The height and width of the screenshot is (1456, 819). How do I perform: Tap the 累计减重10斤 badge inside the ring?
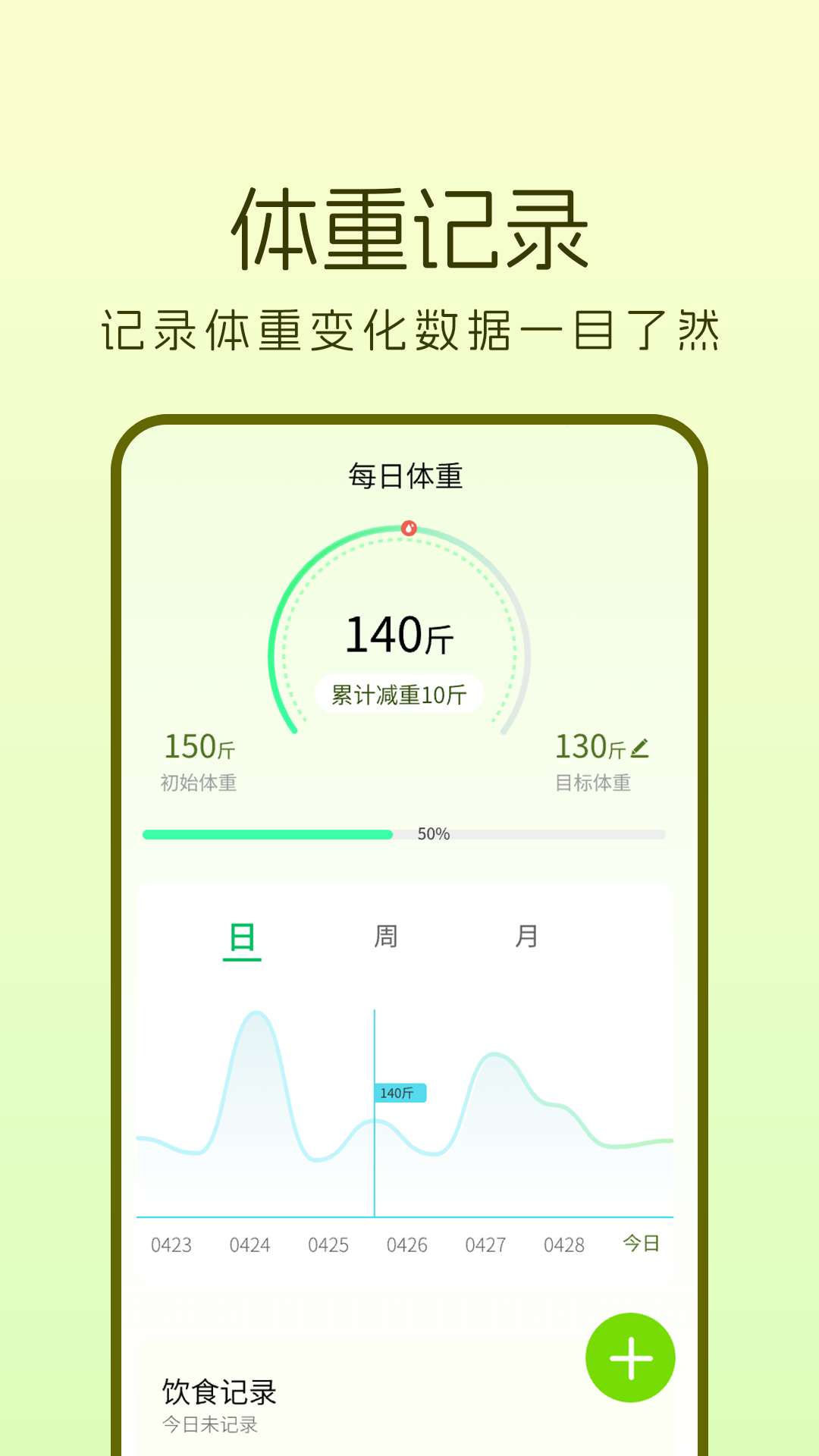[400, 692]
